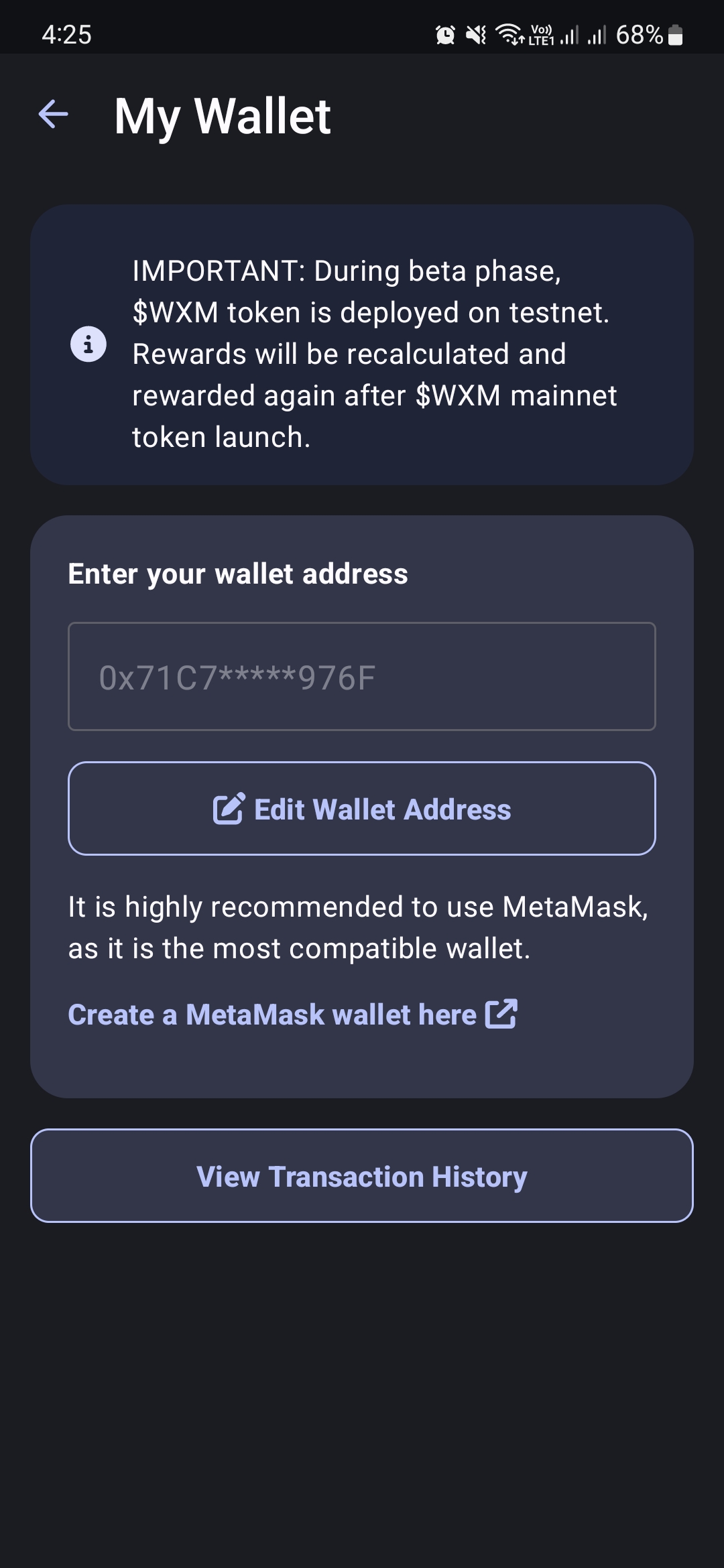Image resolution: width=724 pixels, height=1568 pixels.
Task: Select the Edit Wallet Address button
Action: coord(362,809)
